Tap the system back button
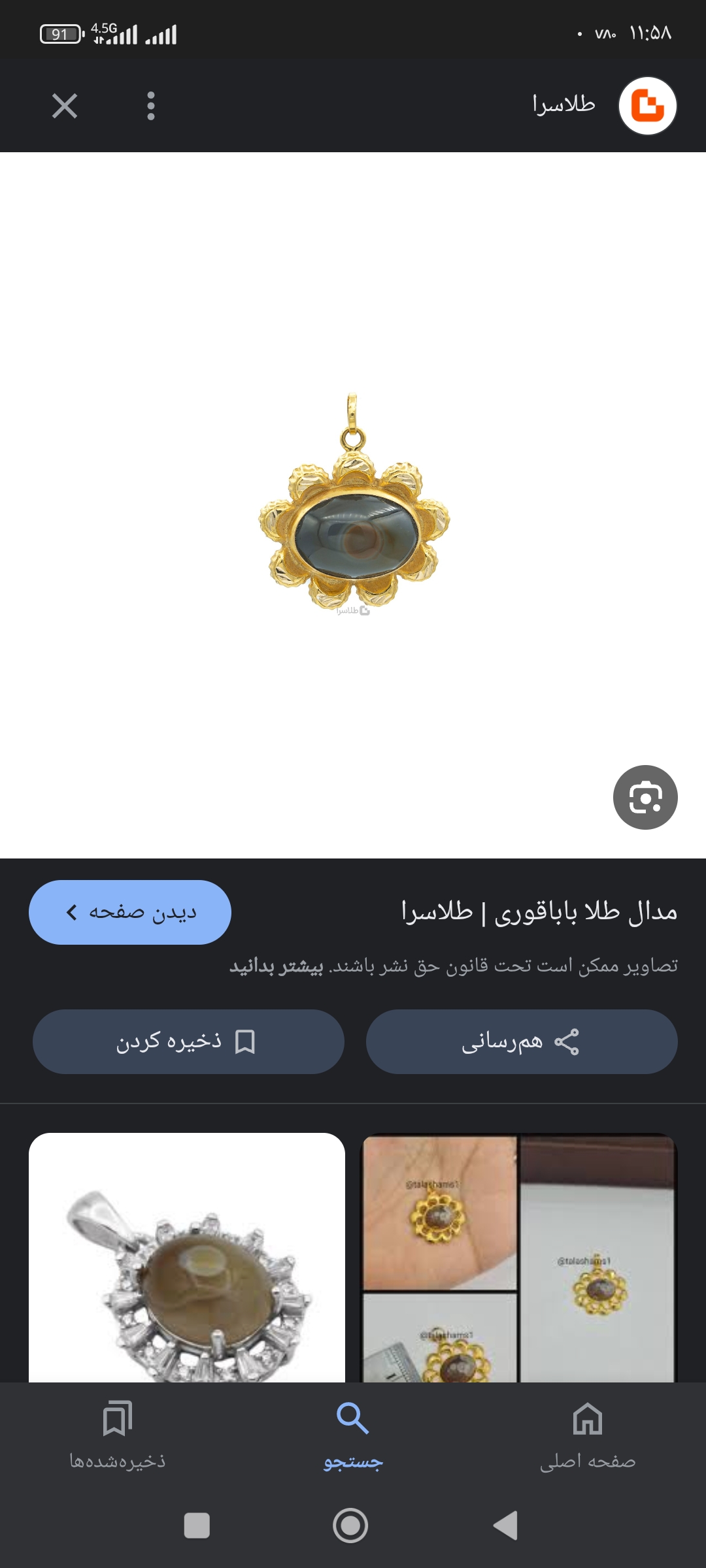706x1568 pixels. [x=505, y=1526]
